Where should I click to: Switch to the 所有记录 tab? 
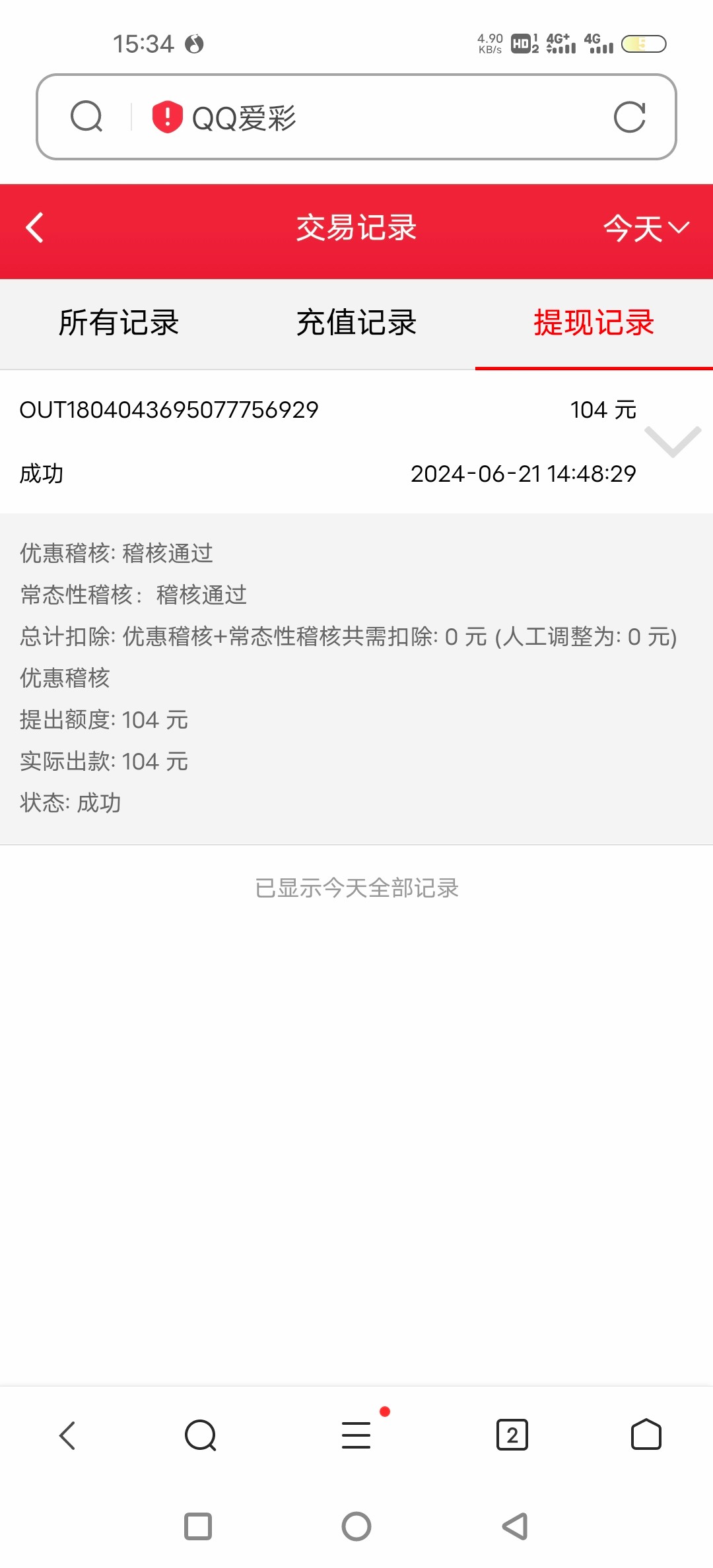click(119, 323)
